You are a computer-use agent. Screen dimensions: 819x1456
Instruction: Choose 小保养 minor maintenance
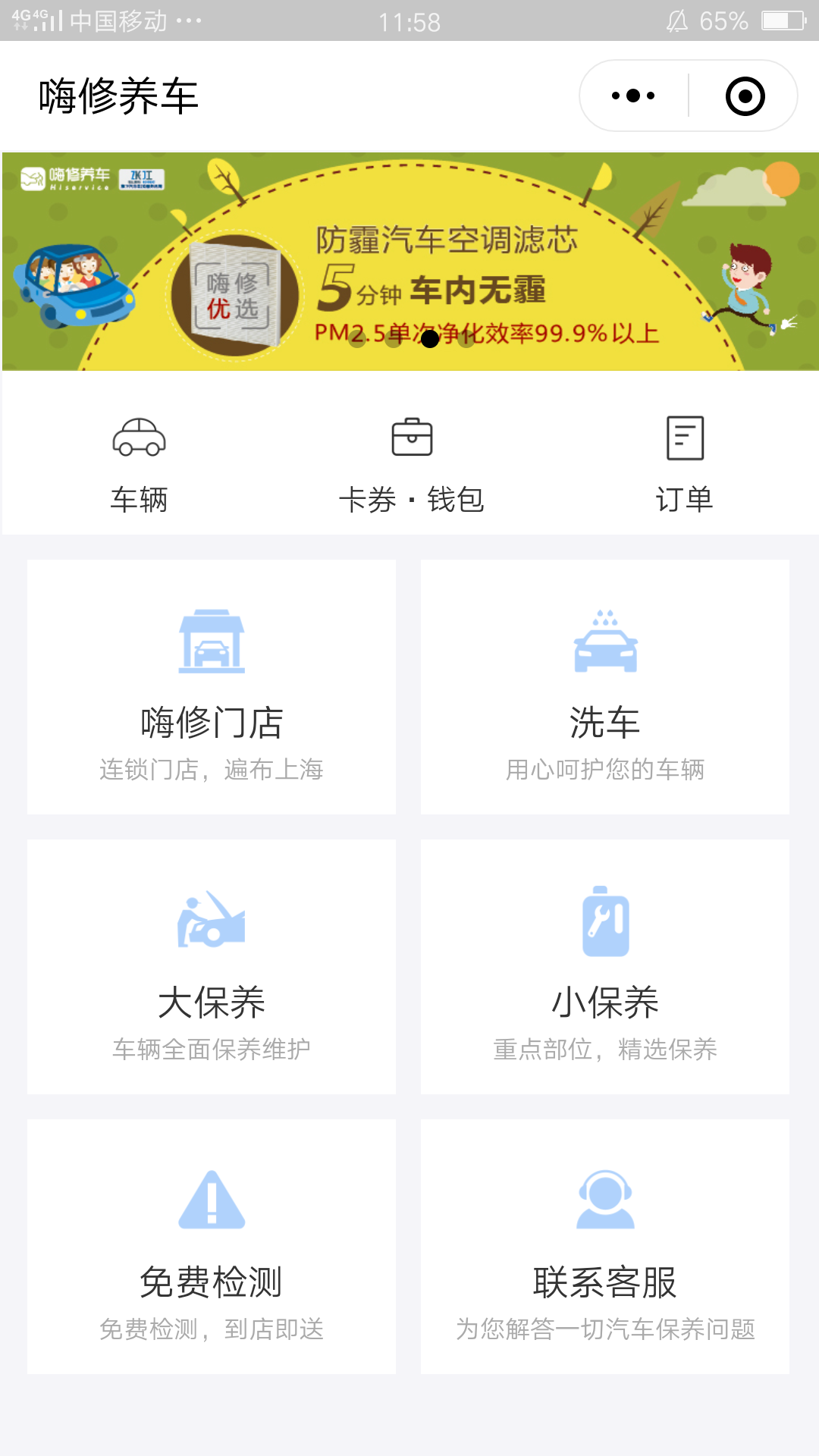[x=605, y=967]
